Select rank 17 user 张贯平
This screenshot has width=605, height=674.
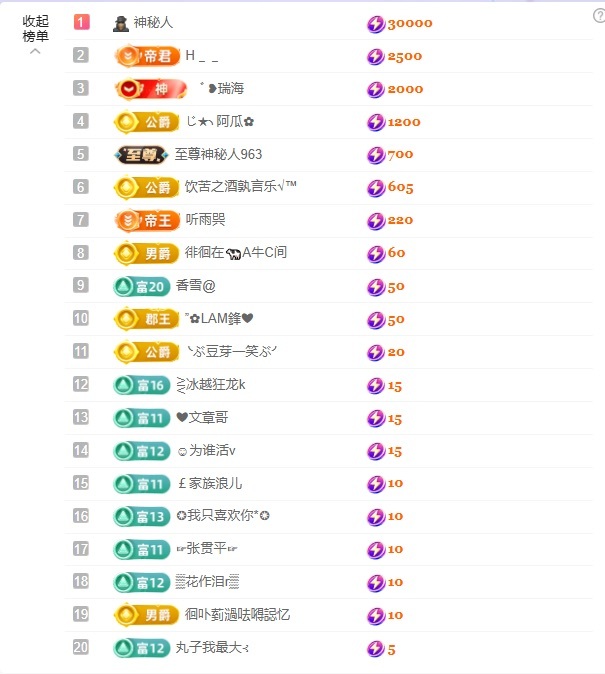click(x=207, y=549)
